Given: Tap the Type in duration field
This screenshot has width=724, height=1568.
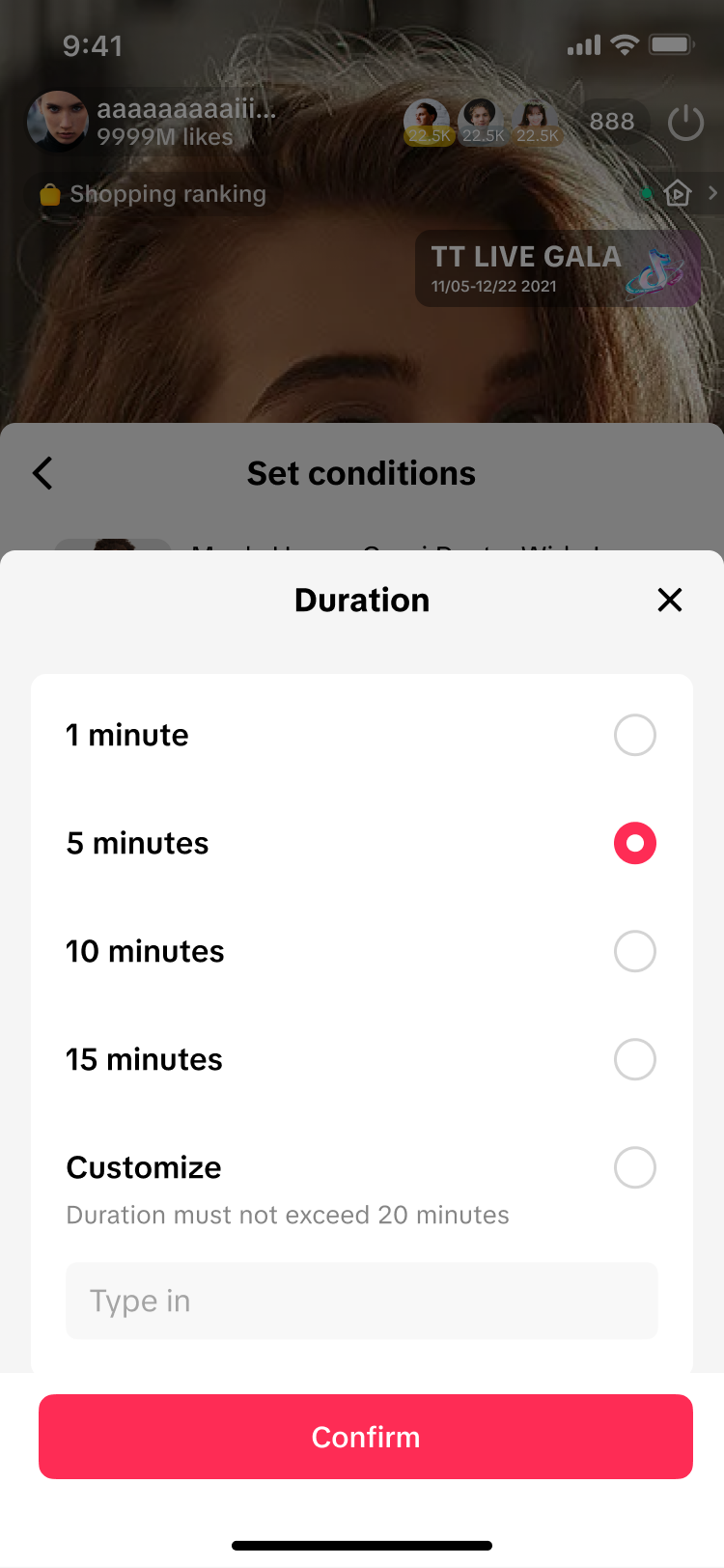Looking at the screenshot, I should coord(362,1301).
